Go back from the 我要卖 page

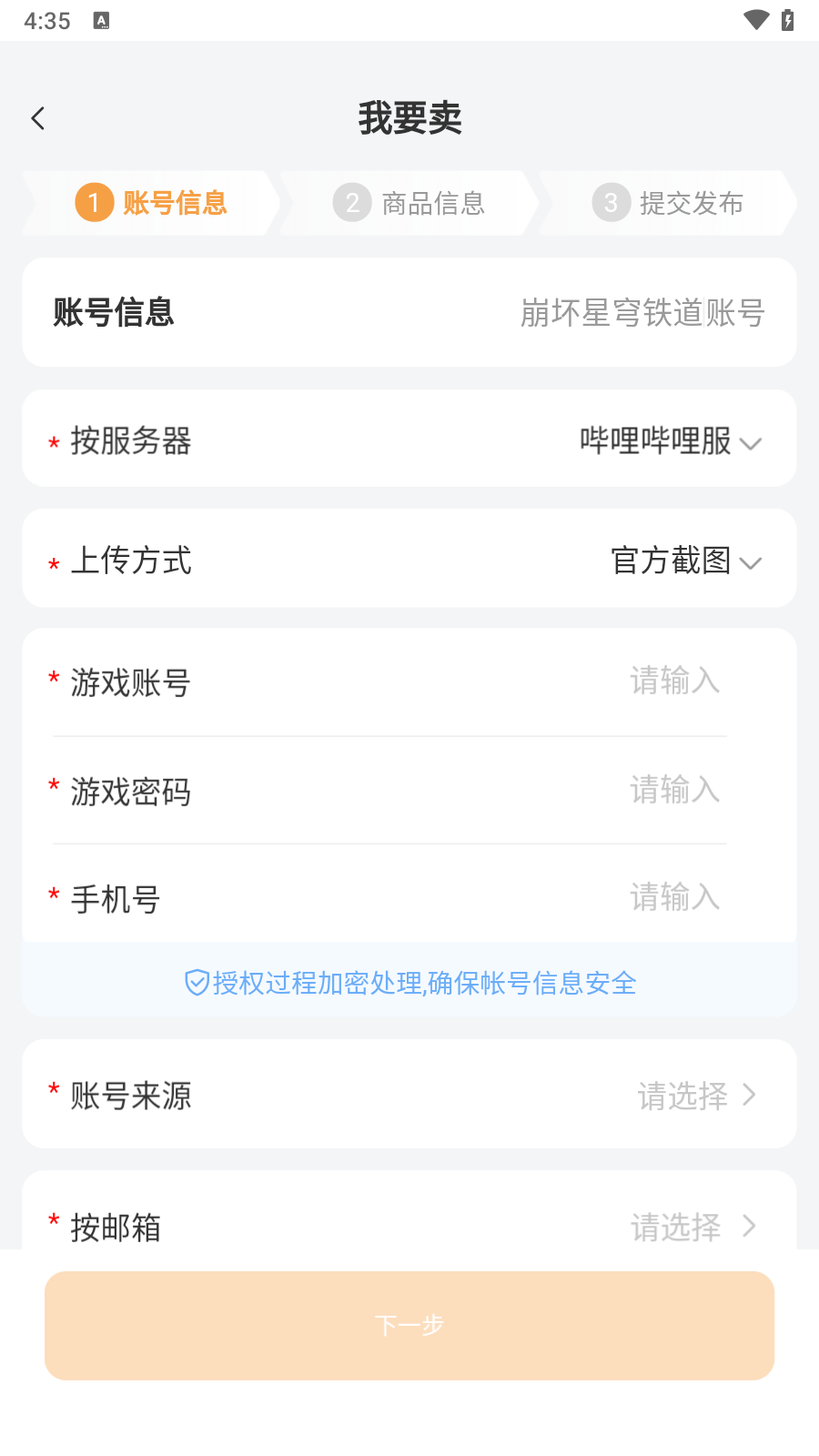coord(38,118)
